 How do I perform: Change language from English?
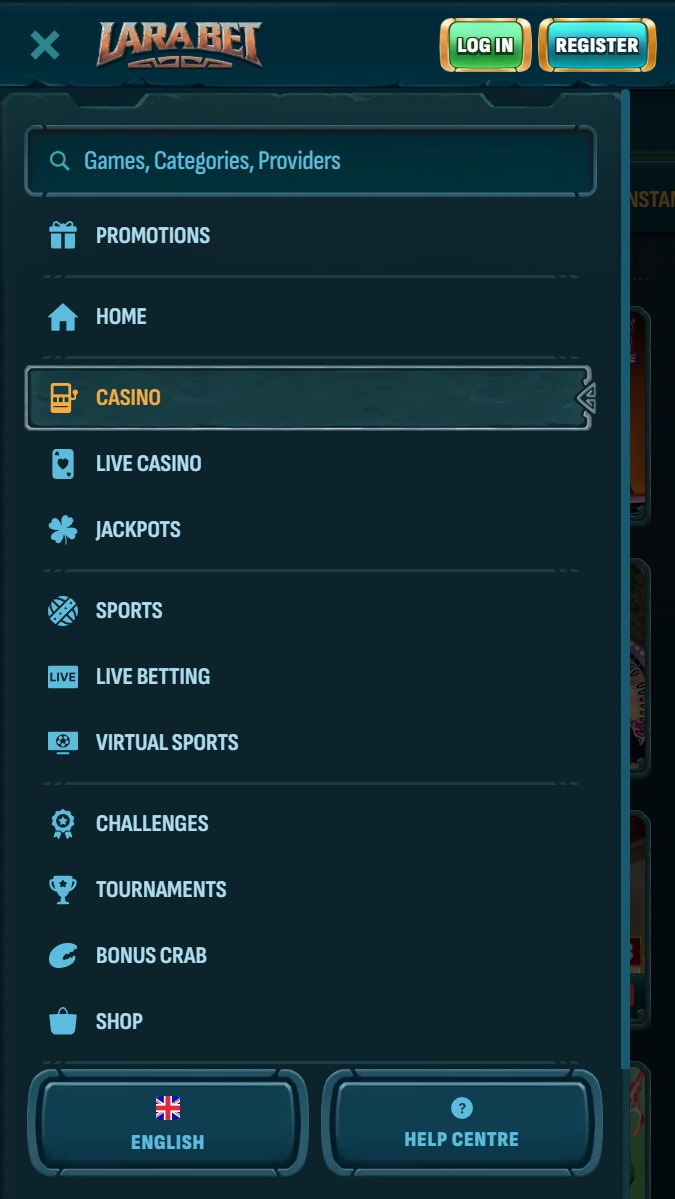(168, 1123)
